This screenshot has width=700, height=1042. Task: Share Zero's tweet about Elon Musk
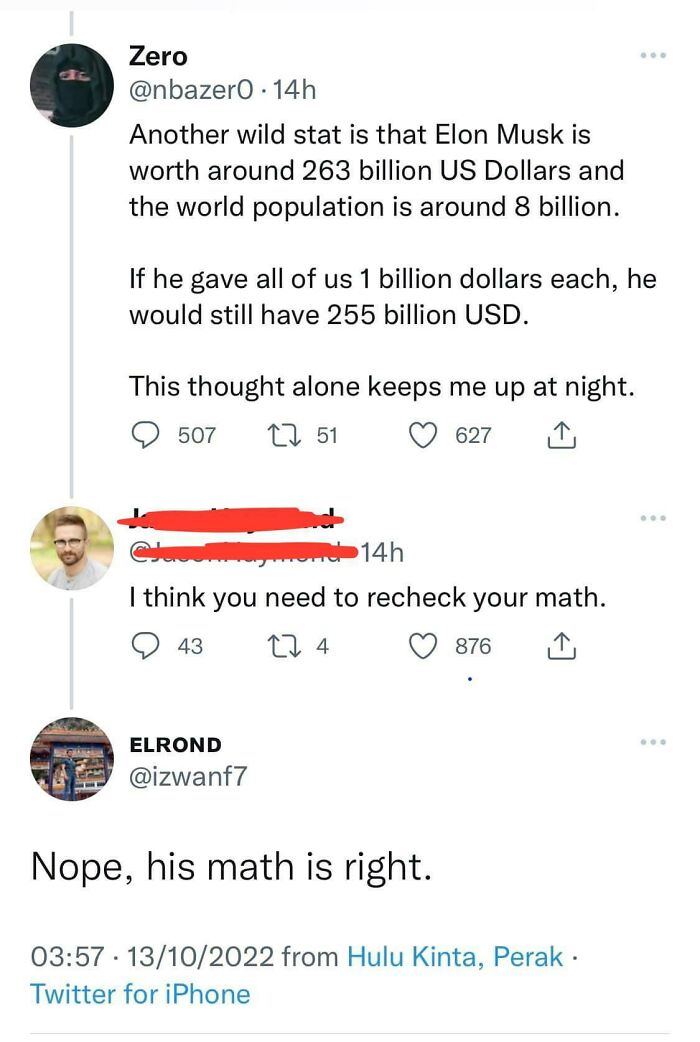tap(561, 435)
